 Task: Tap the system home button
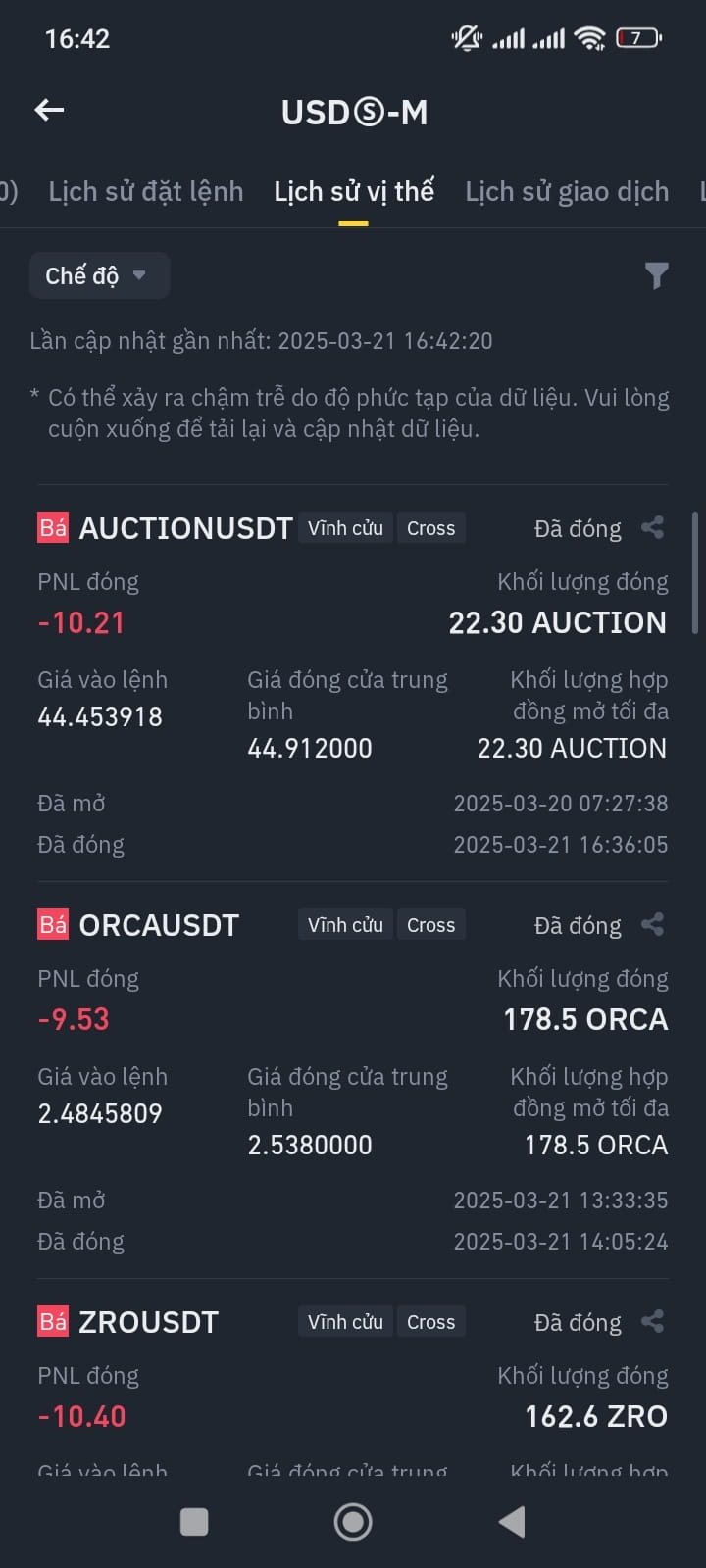tap(353, 1521)
